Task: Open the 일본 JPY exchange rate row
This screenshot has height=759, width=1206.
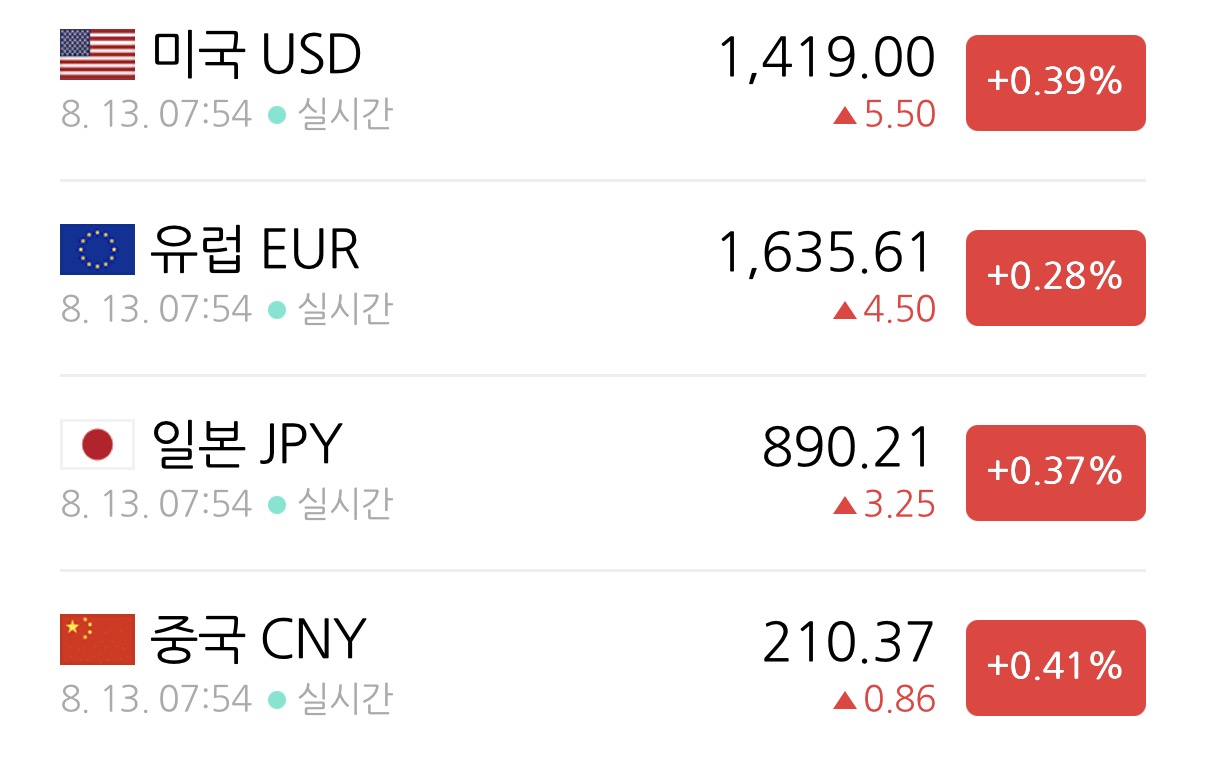Action: tap(603, 473)
